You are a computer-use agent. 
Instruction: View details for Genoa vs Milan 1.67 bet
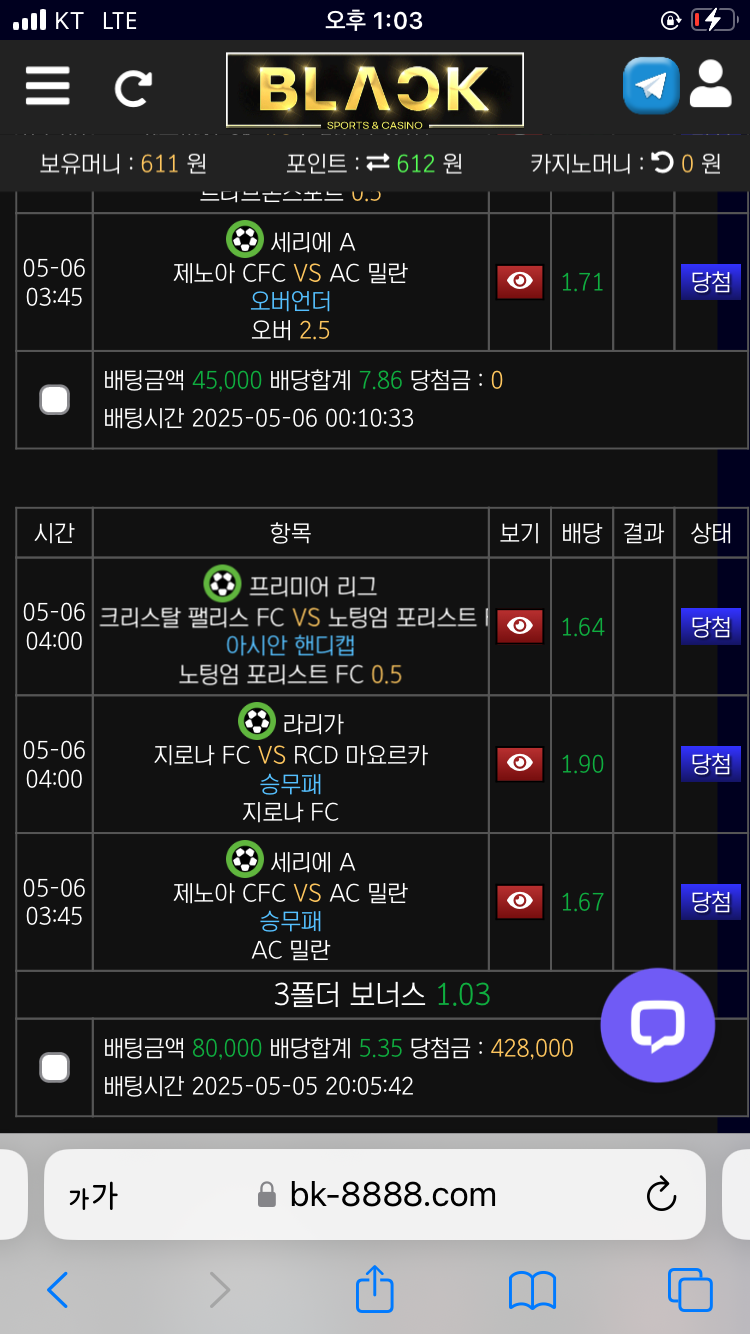[520, 902]
